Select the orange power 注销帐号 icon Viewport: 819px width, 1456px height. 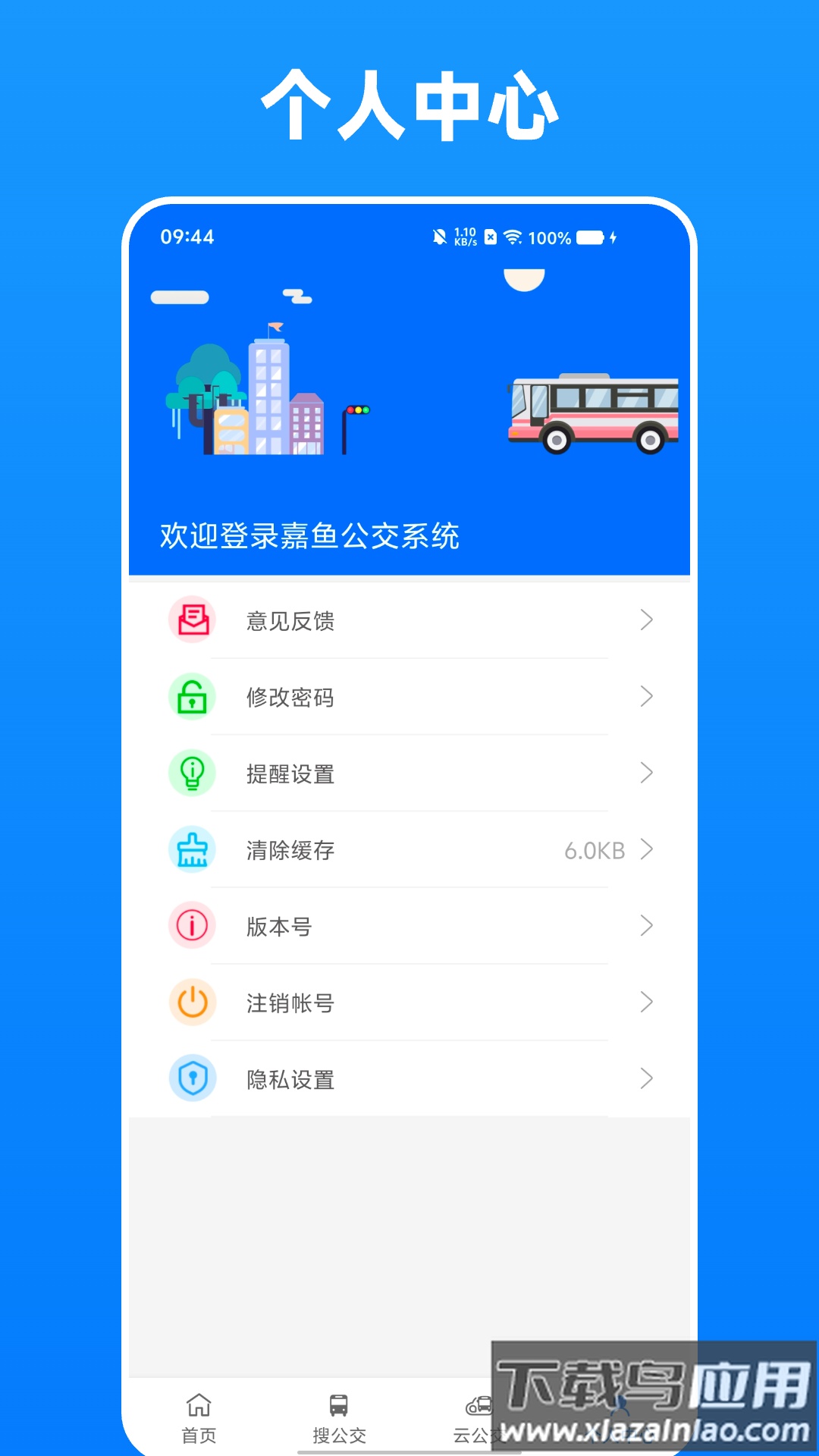pyautogui.click(x=192, y=1003)
